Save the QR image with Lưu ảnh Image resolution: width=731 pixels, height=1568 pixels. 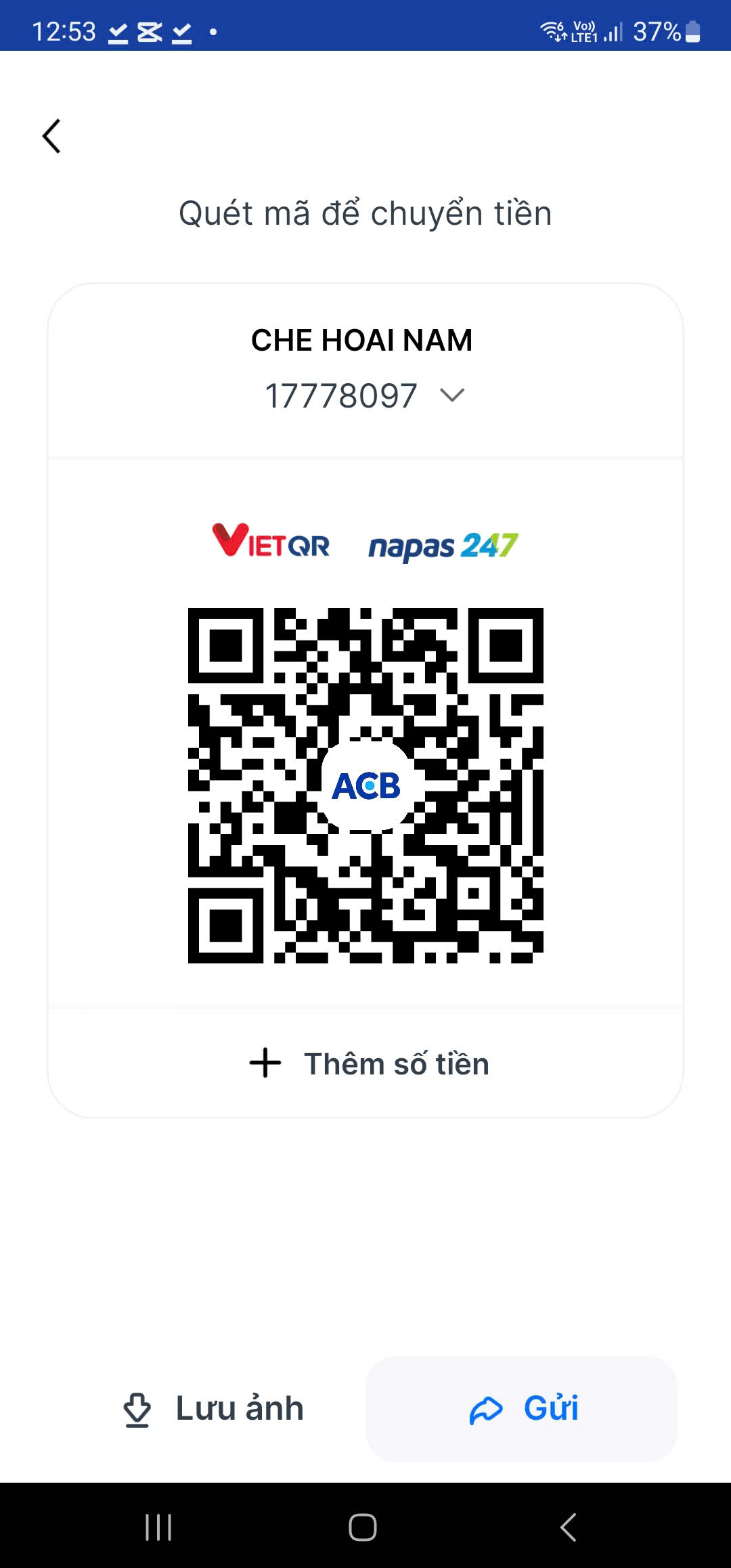pyautogui.click(x=213, y=1409)
